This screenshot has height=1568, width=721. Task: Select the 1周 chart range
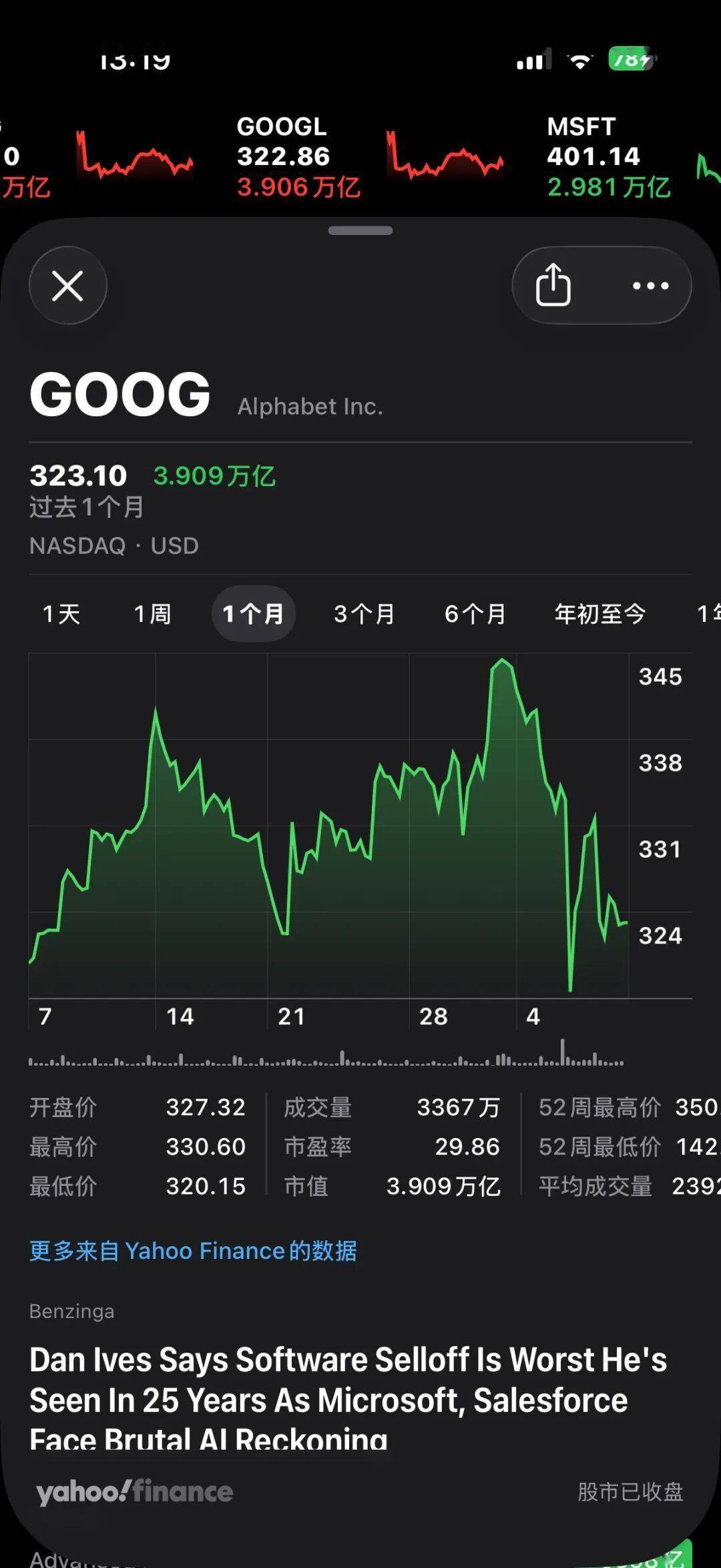pyautogui.click(x=153, y=614)
